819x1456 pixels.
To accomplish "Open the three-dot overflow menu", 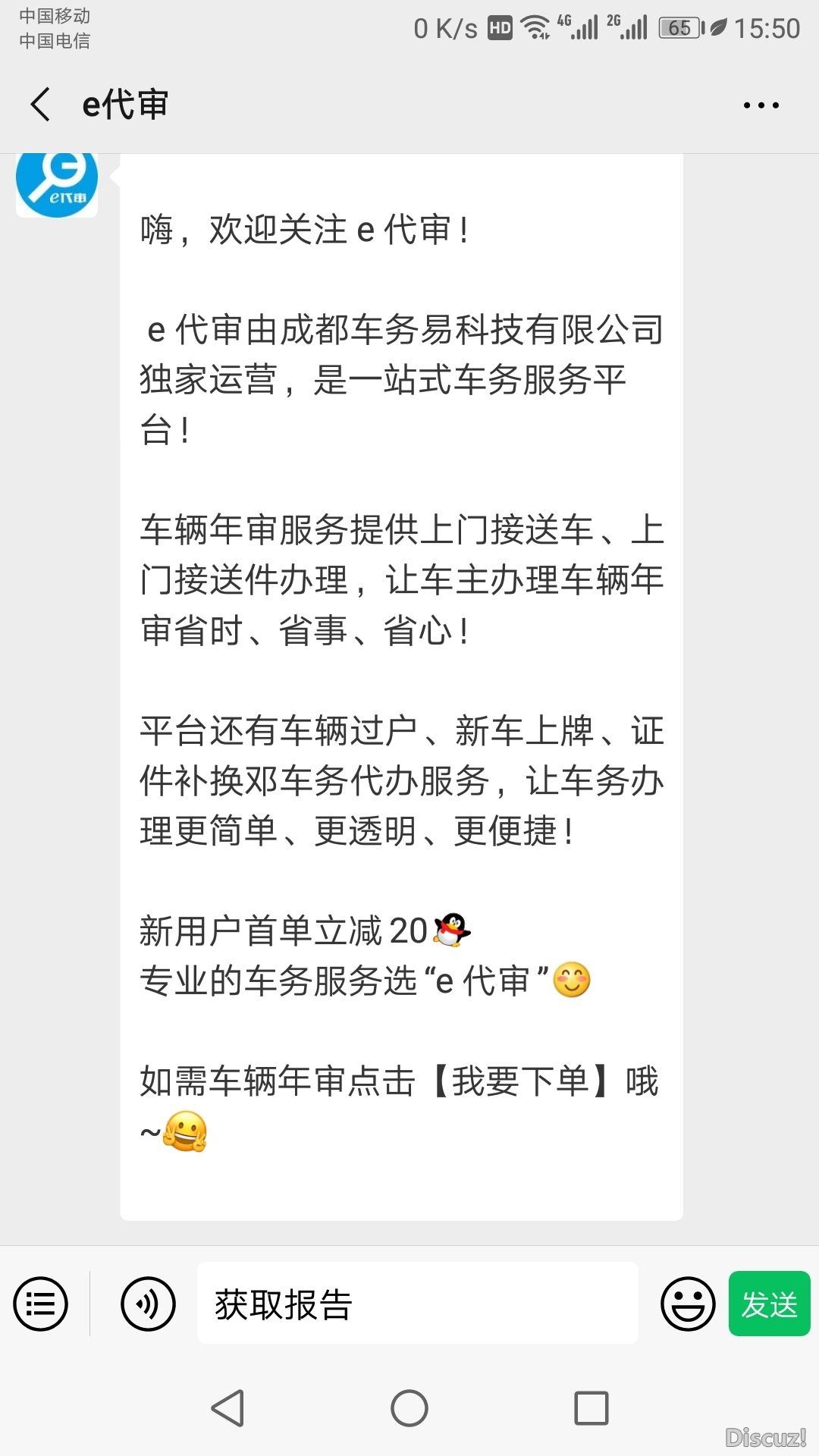I will (761, 105).
